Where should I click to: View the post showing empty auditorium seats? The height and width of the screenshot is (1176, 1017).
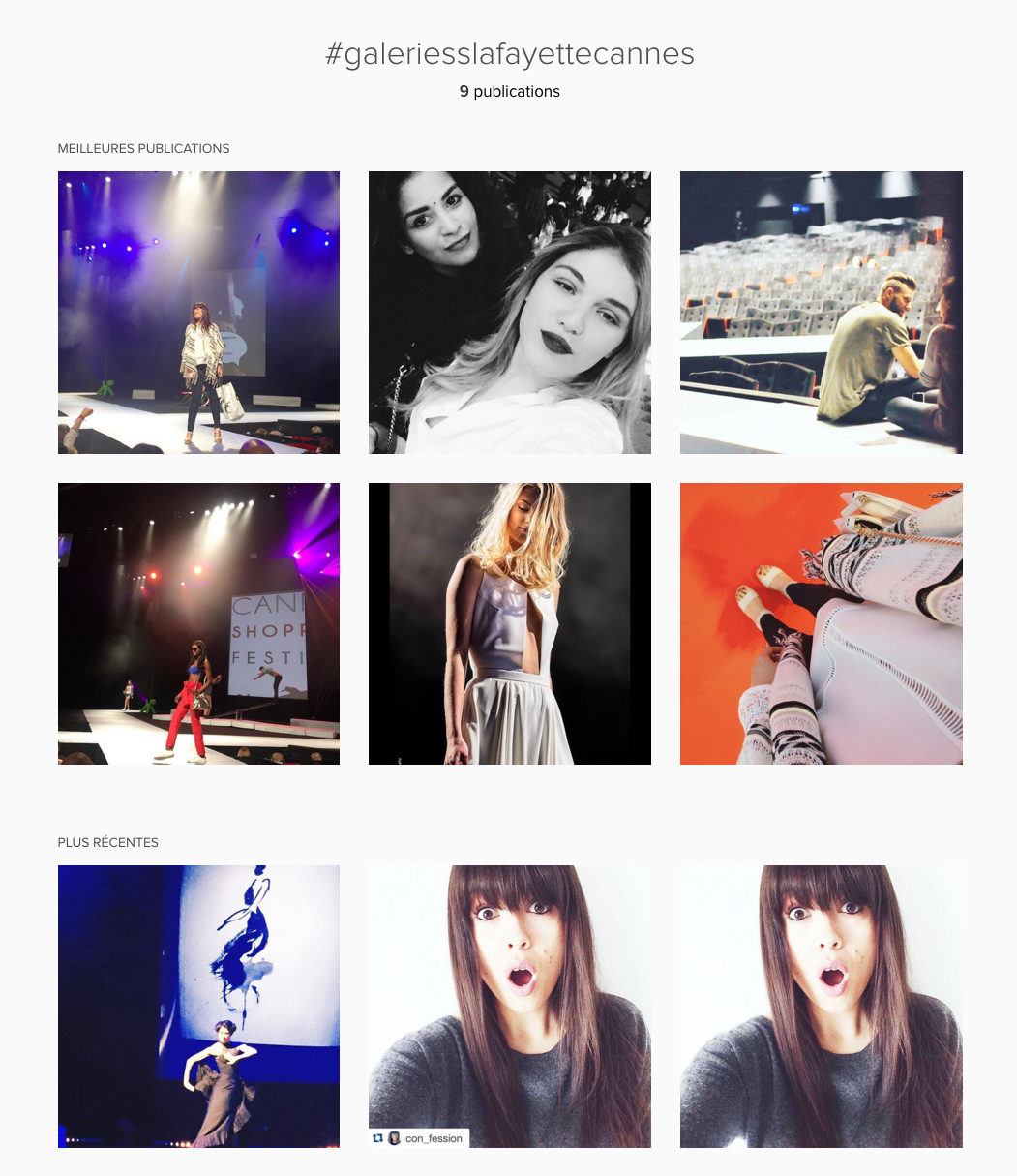(821, 313)
